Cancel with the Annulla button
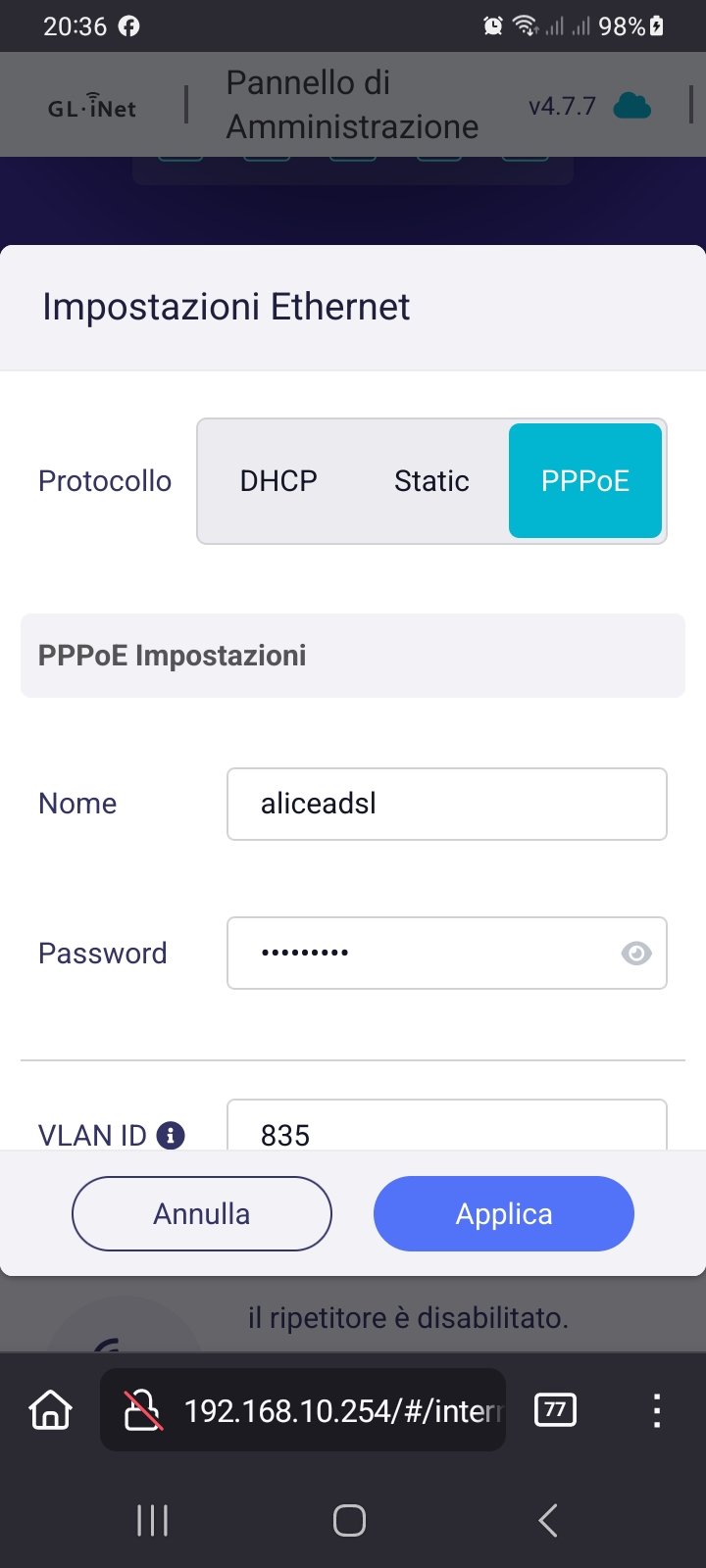706x1568 pixels. (x=202, y=1214)
